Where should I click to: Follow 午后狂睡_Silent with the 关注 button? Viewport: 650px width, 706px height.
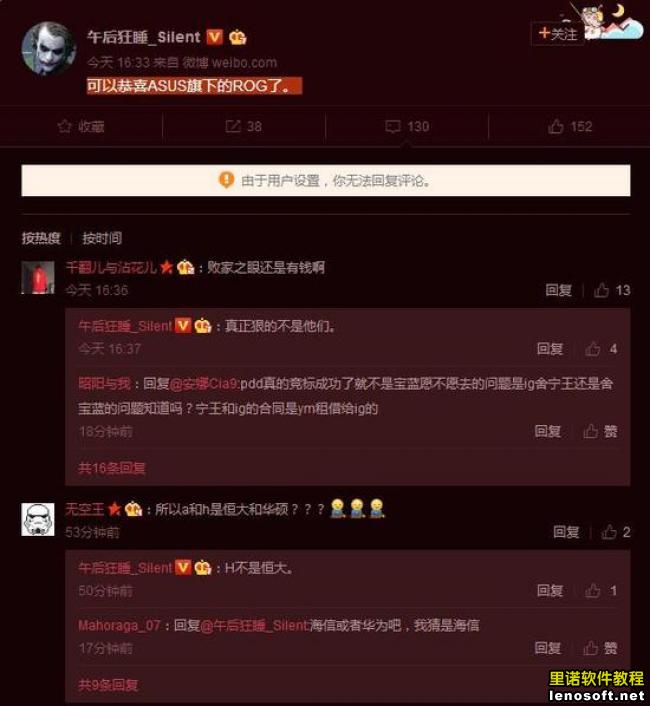tap(558, 34)
